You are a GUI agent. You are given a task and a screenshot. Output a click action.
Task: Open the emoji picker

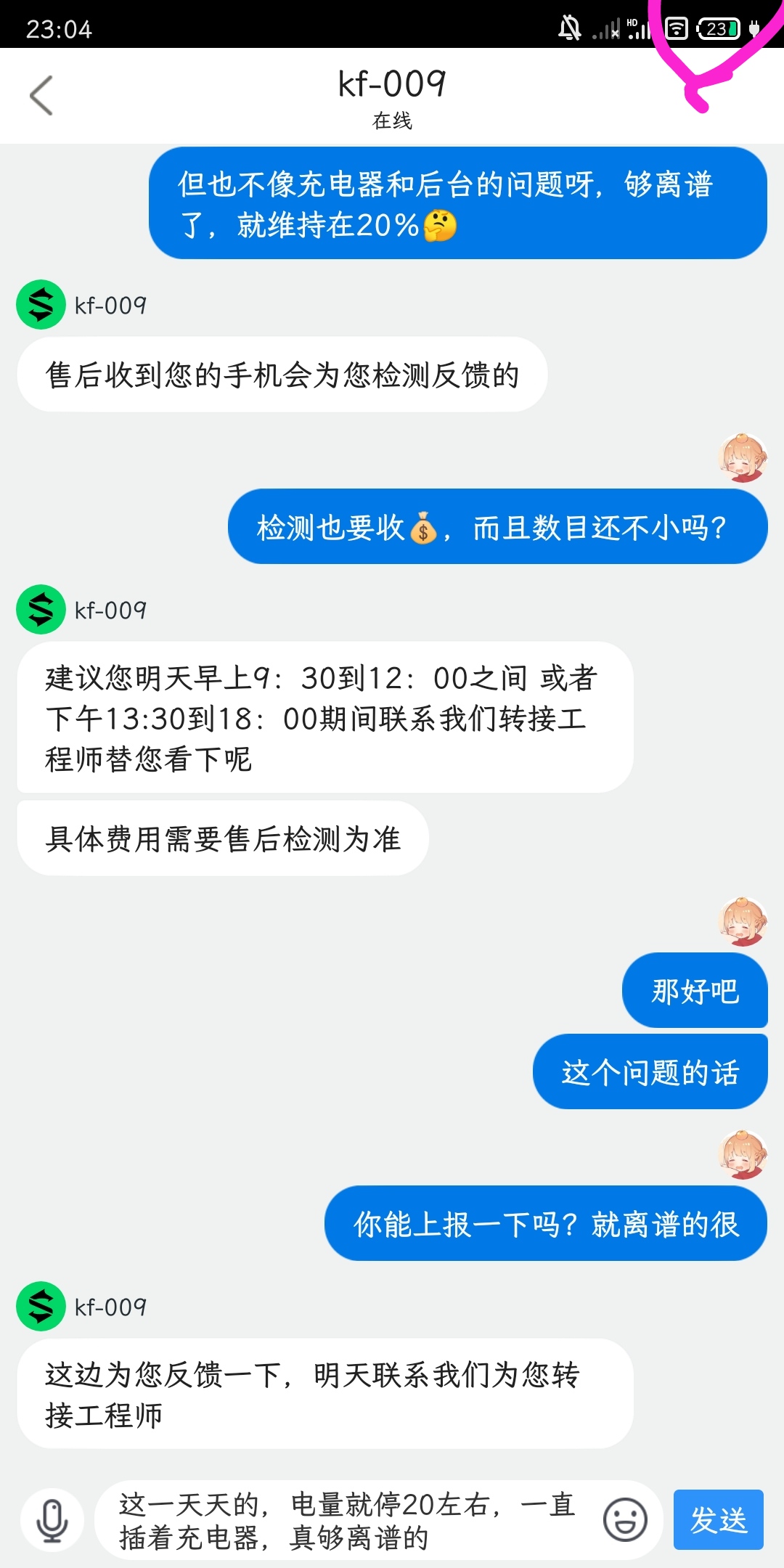tap(625, 1520)
